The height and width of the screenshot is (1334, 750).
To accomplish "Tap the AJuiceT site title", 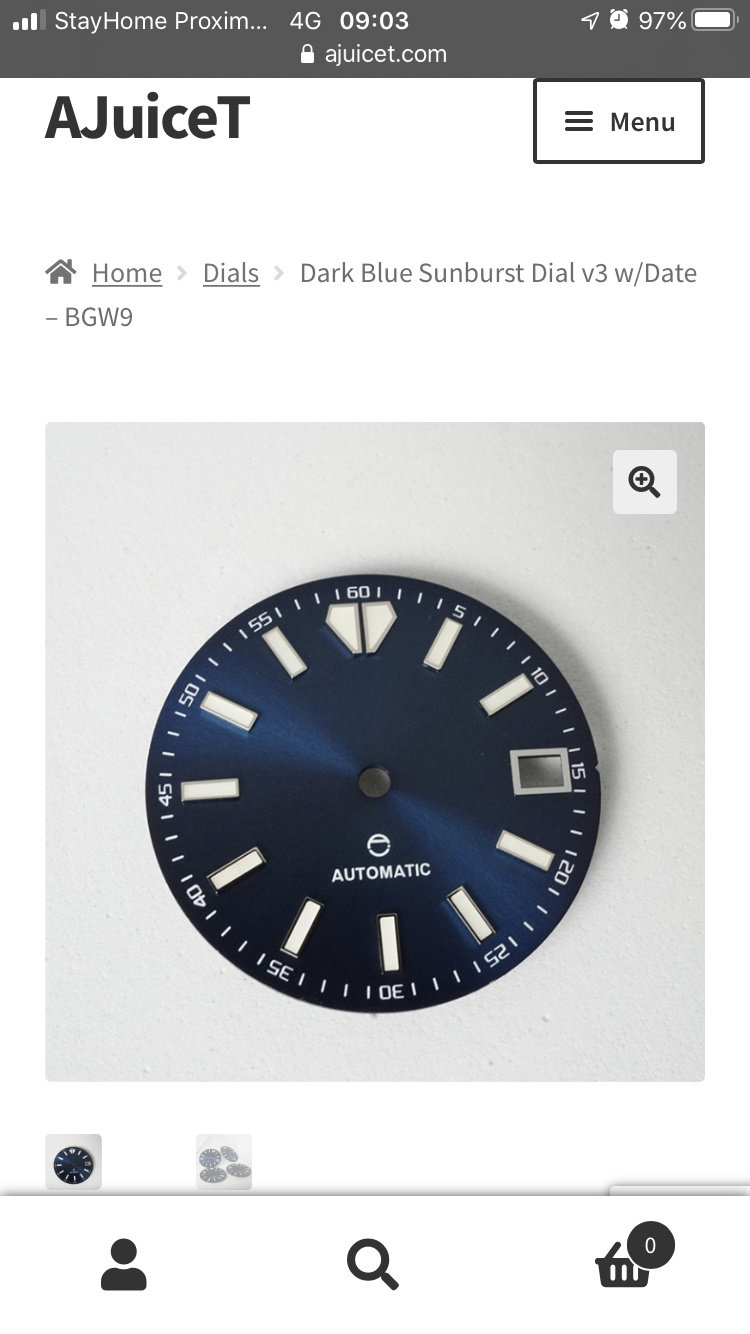I will [x=147, y=117].
